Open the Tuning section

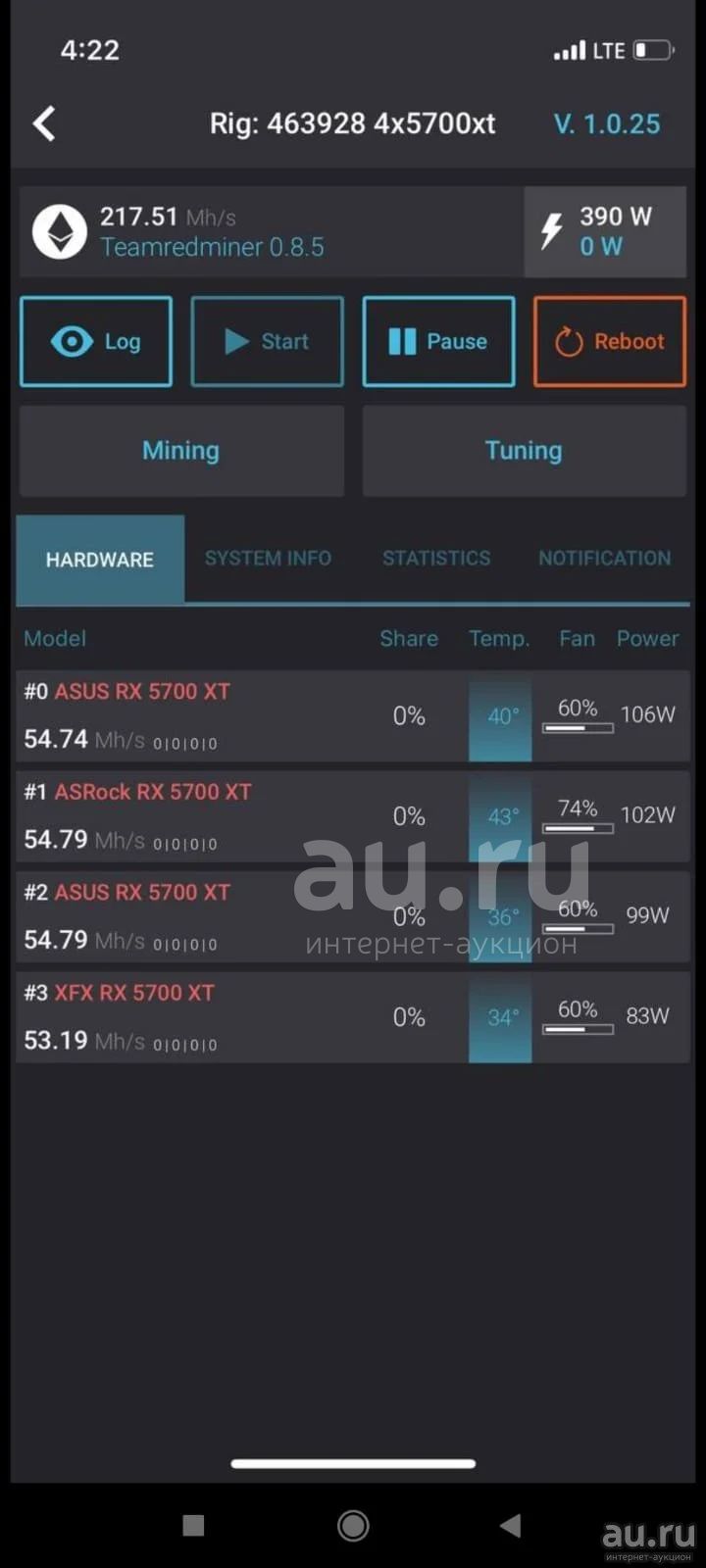524,451
